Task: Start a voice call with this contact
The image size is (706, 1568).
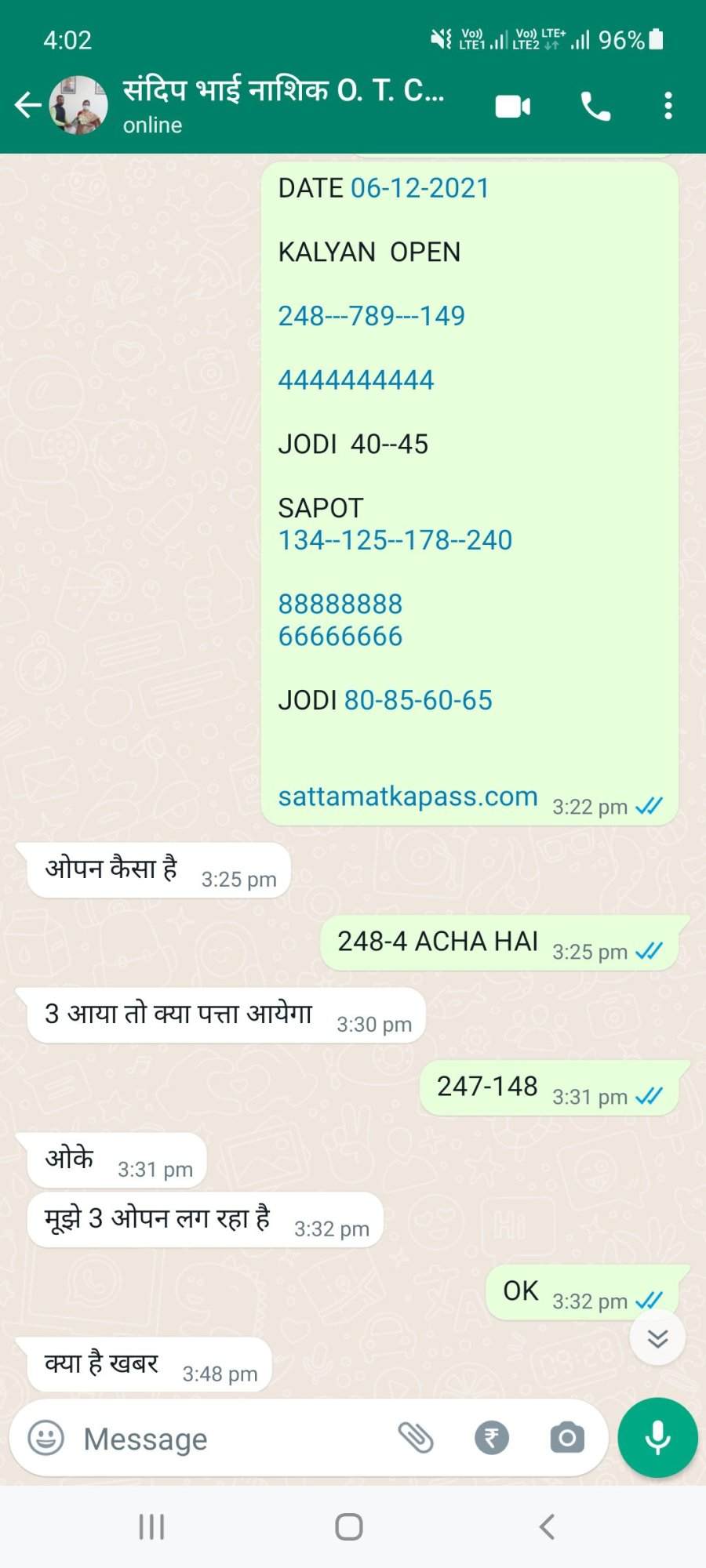Action: pos(595,106)
